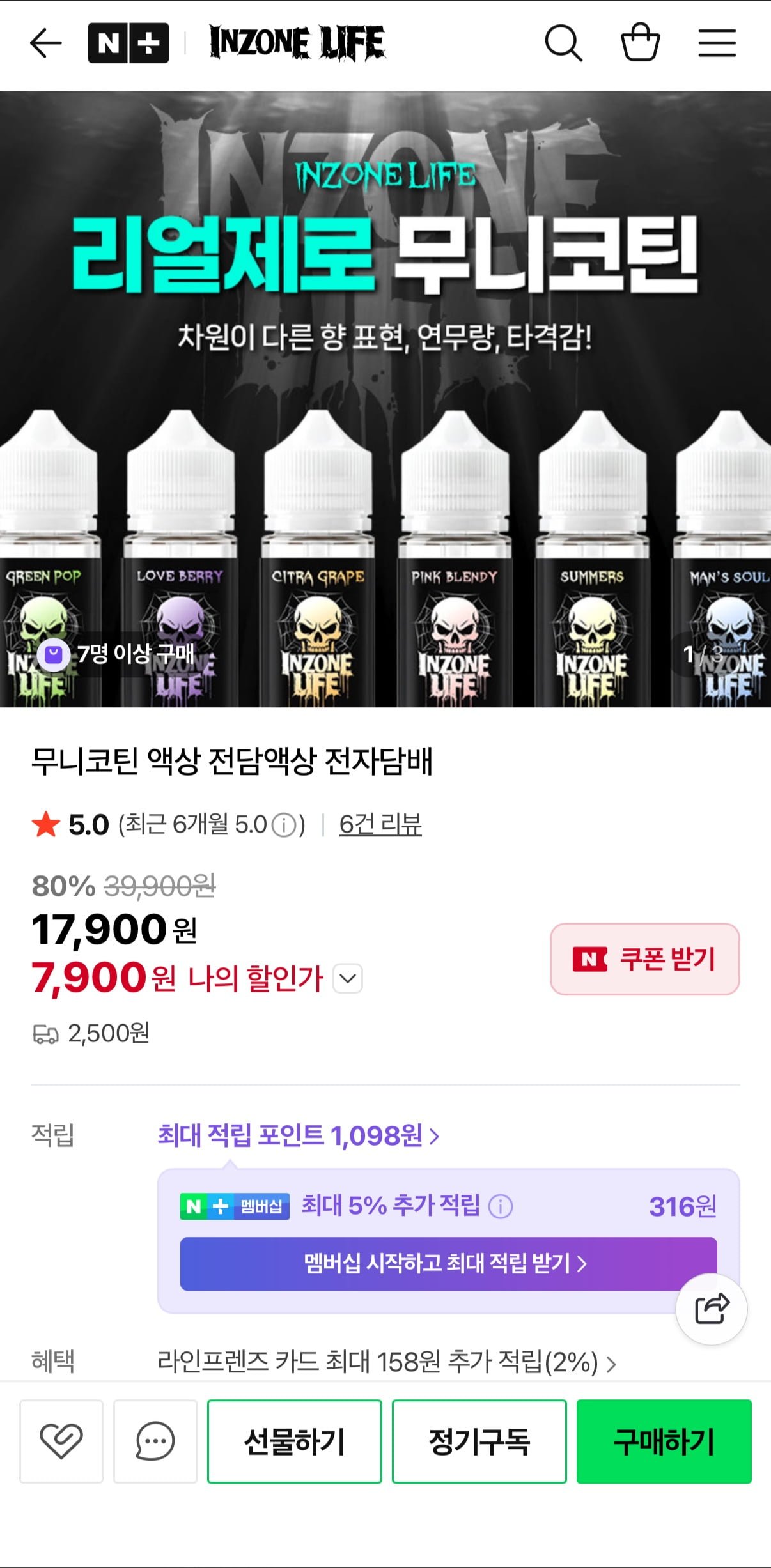Add product to wishlist with heart

61,1441
